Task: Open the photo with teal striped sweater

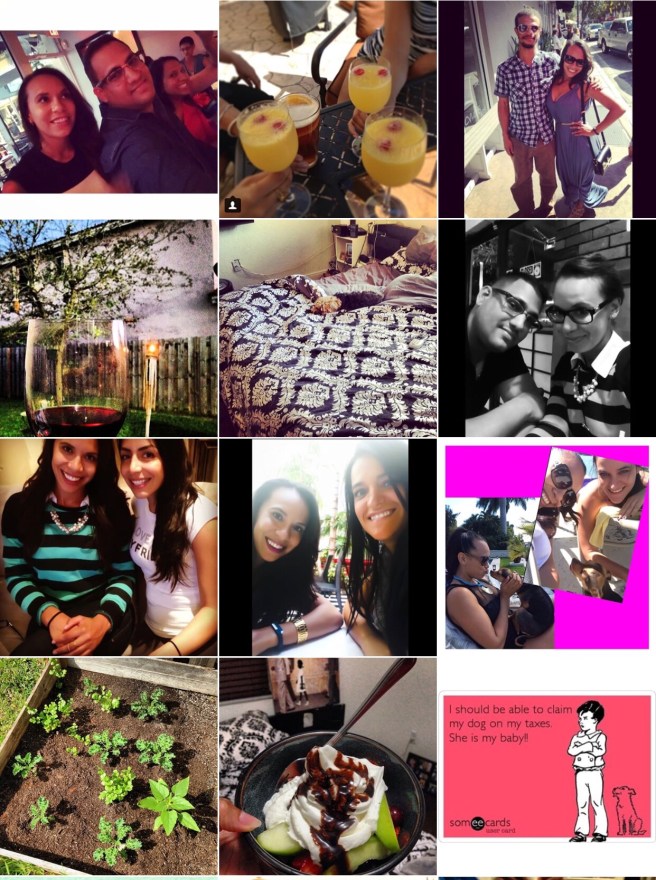Action: point(109,547)
